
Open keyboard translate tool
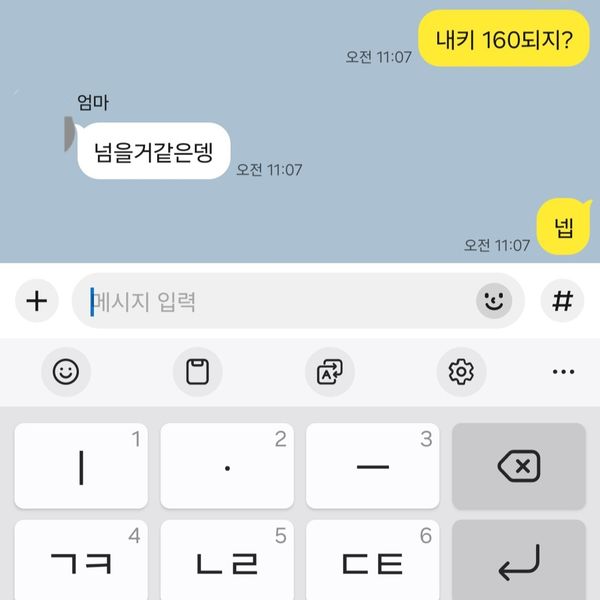click(329, 373)
